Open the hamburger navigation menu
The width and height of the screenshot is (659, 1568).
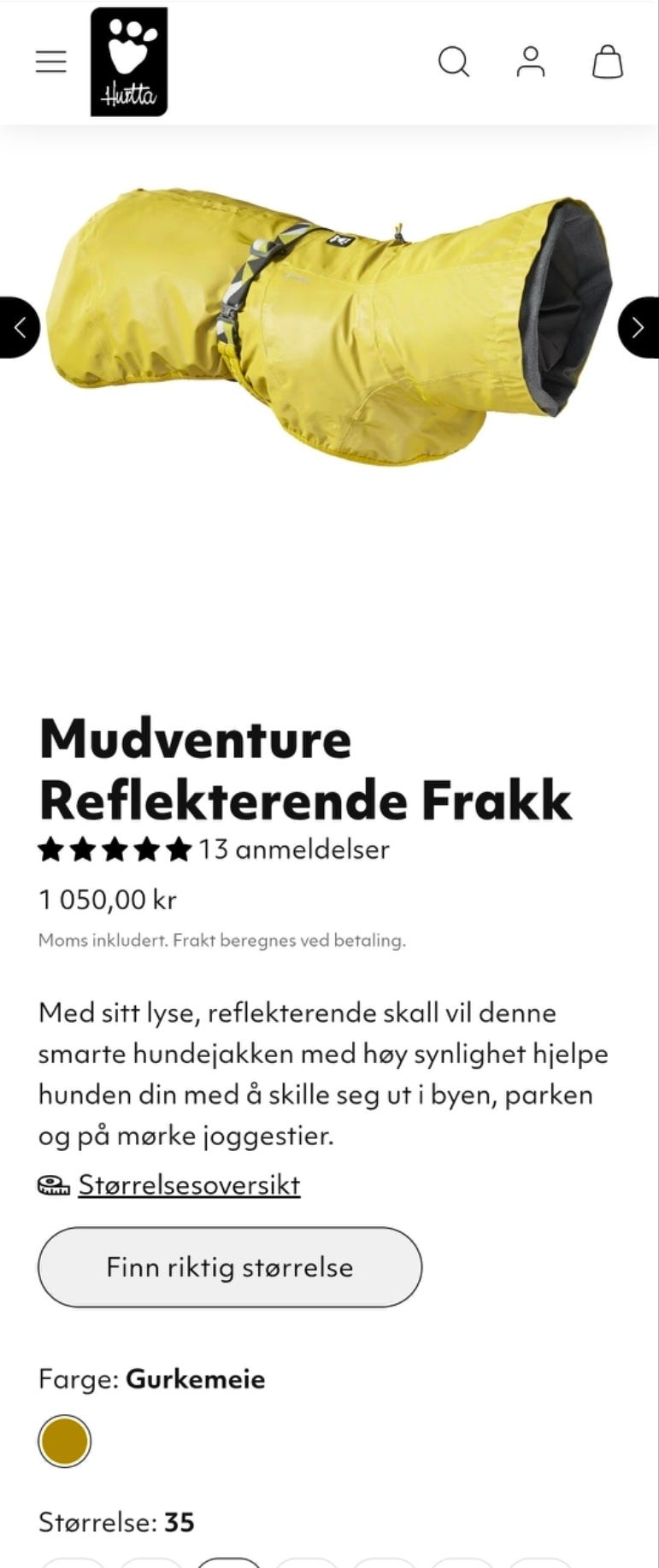[50, 62]
